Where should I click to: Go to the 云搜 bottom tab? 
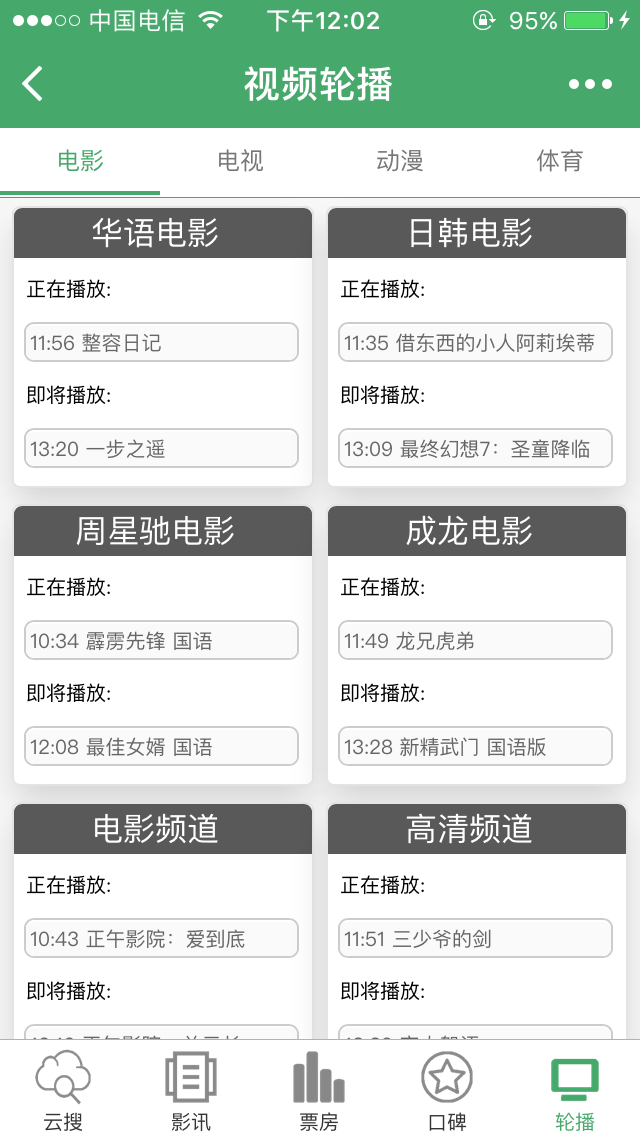point(63,1090)
